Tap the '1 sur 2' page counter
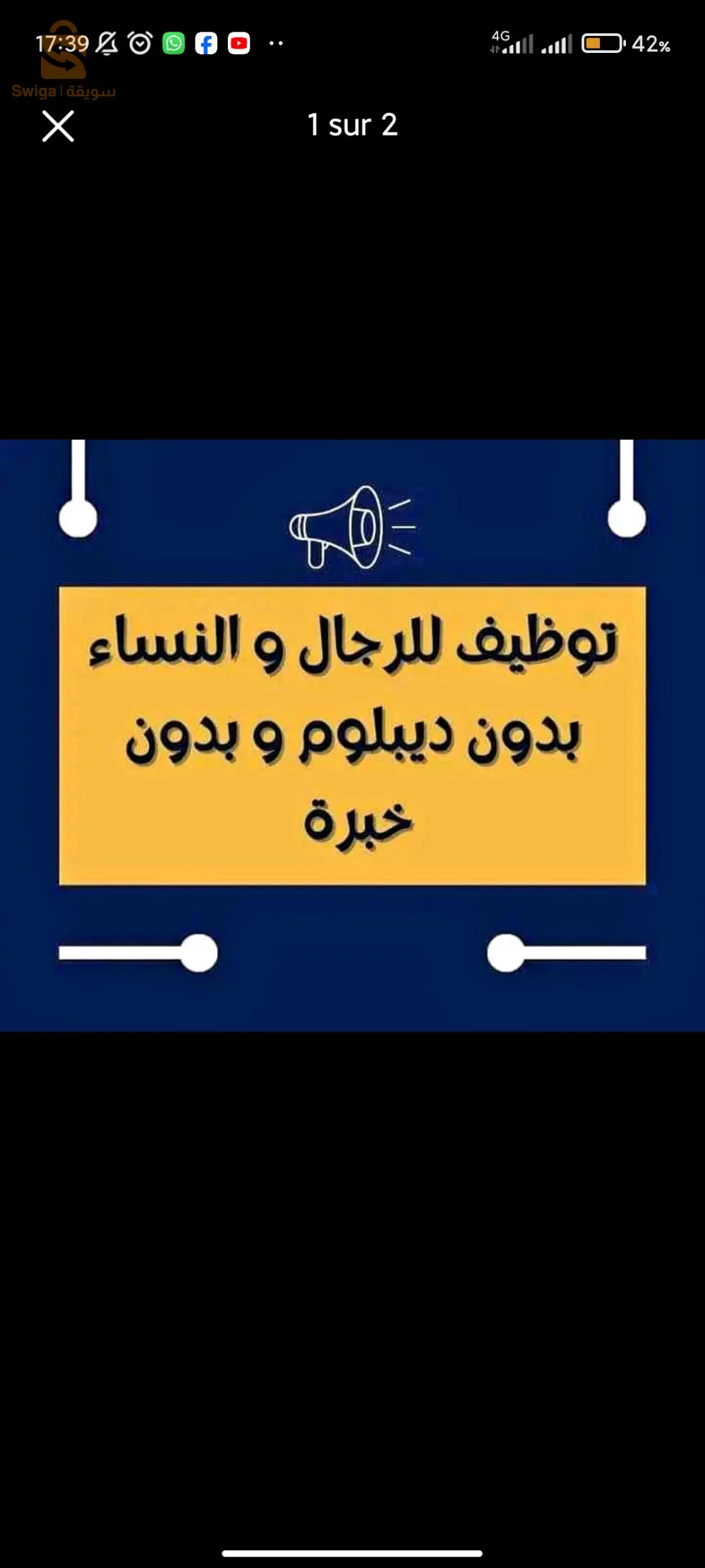This screenshot has width=705, height=1568. [352, 126]
